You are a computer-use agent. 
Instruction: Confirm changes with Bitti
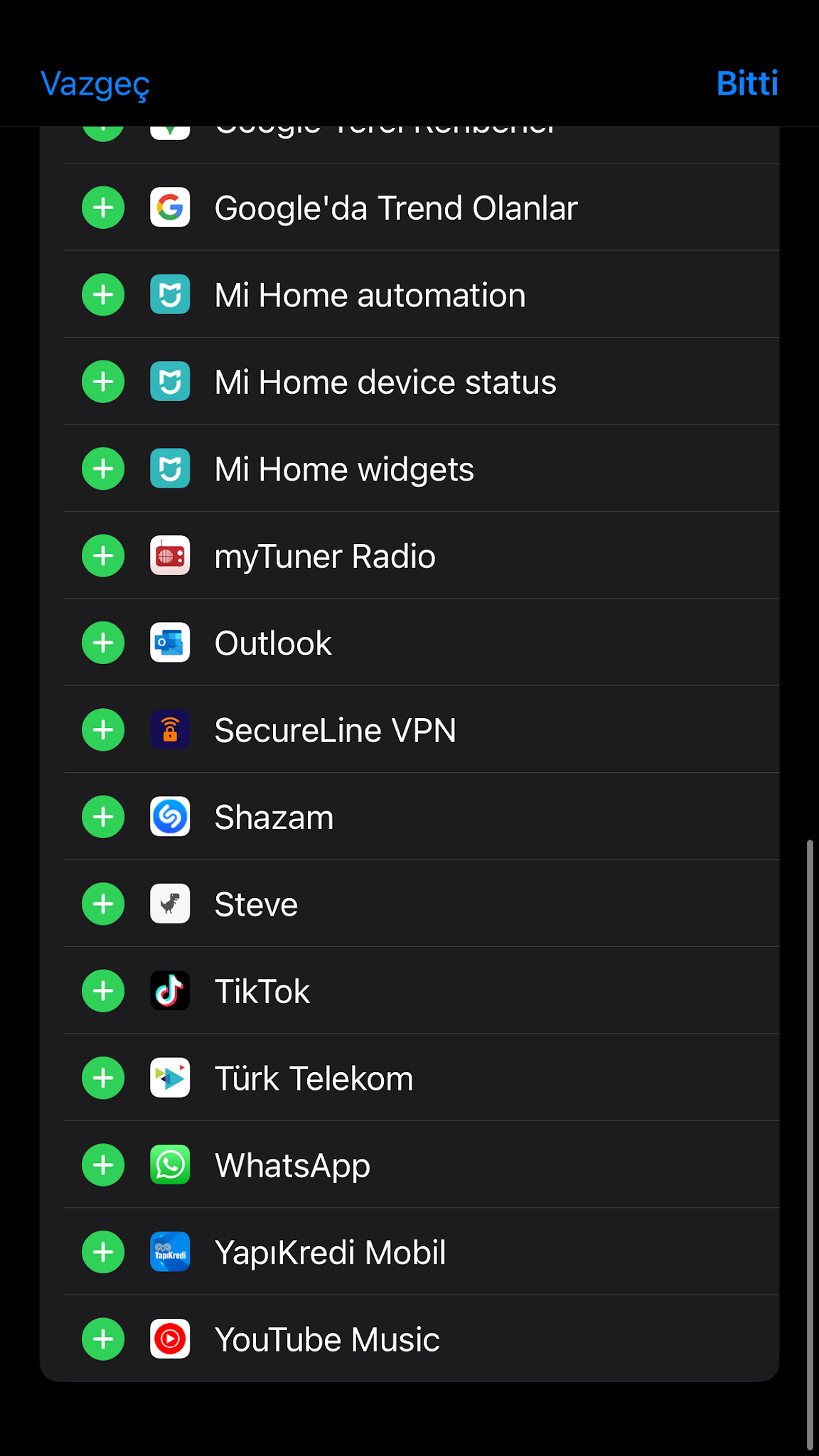click(x=746, y=84)
